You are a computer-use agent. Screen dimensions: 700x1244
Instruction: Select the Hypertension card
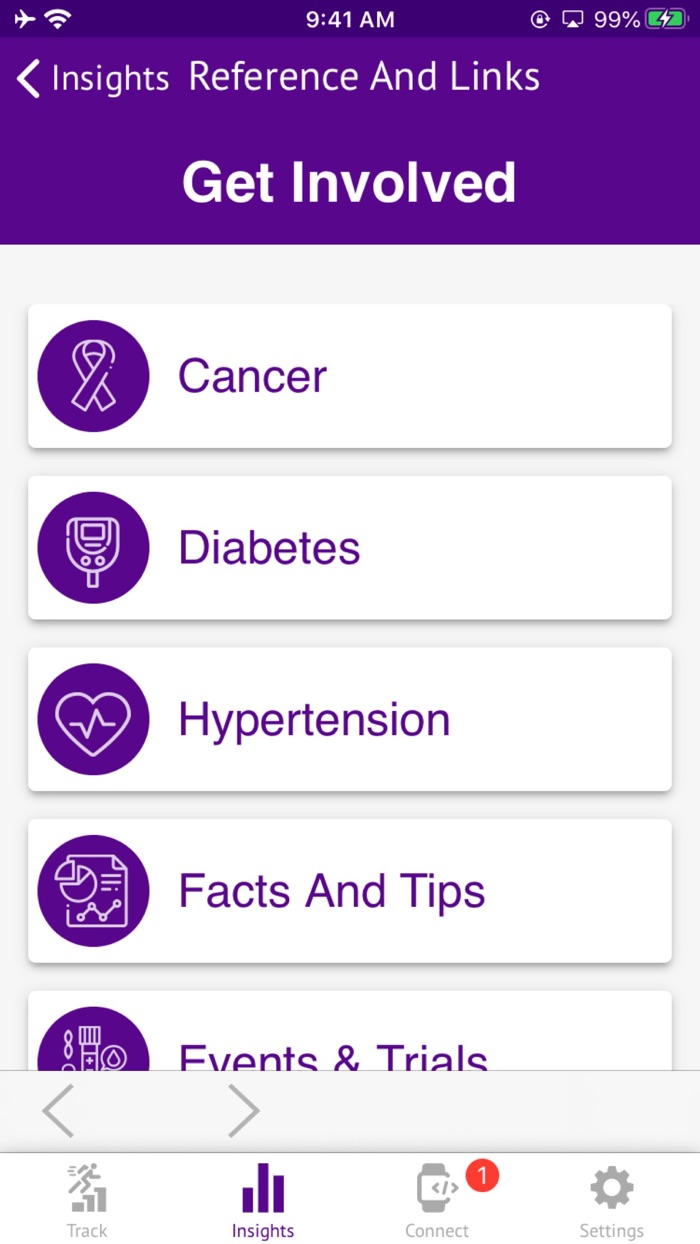tap(350, 720)
